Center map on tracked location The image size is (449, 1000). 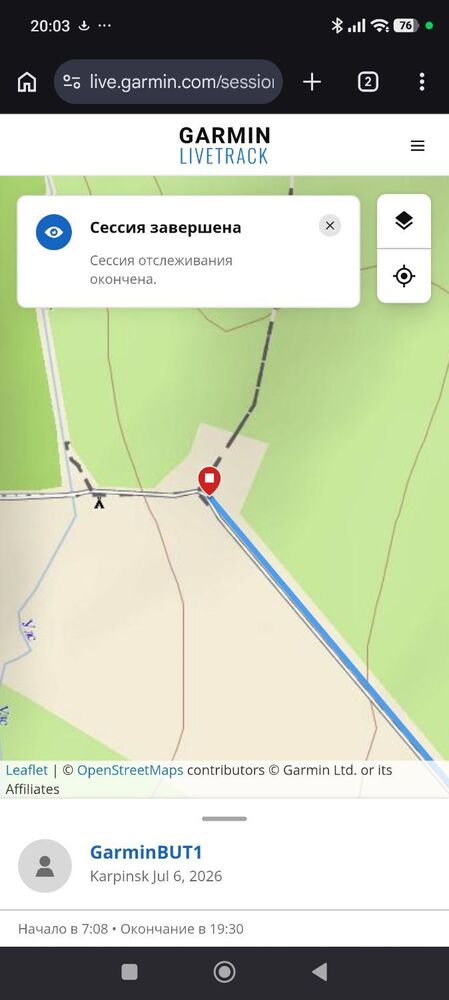click(x=404, y=276)
